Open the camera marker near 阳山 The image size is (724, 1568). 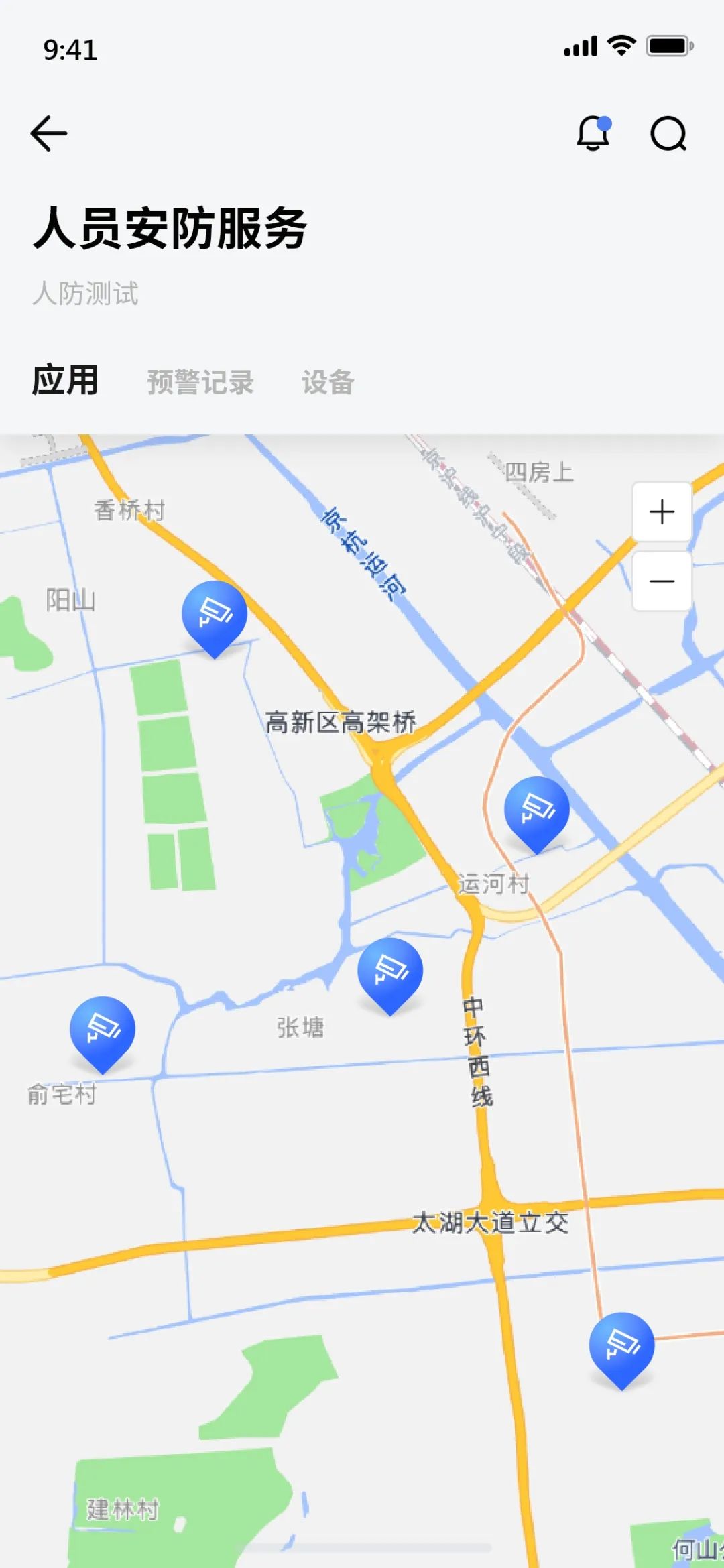point(215,615)
